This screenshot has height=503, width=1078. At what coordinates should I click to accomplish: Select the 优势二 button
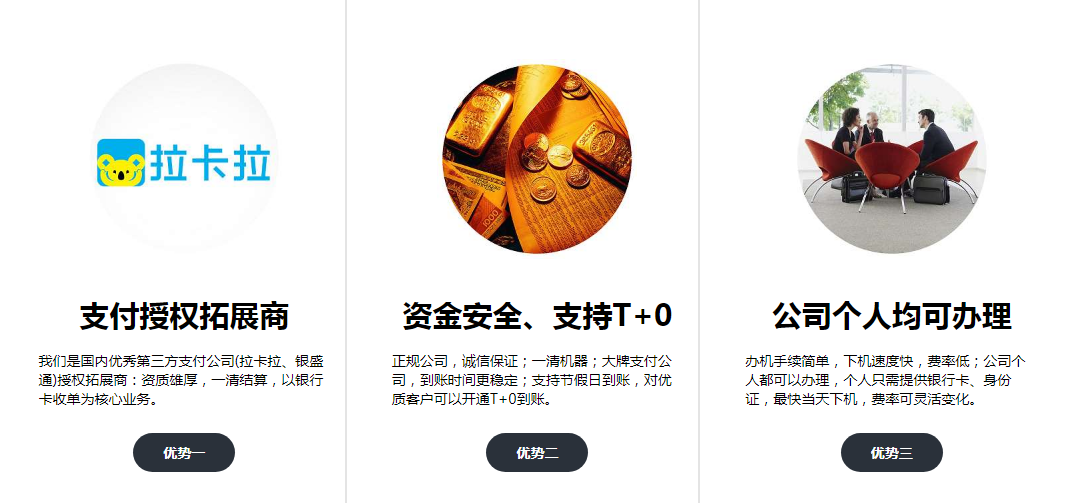(x=537, y=452)
